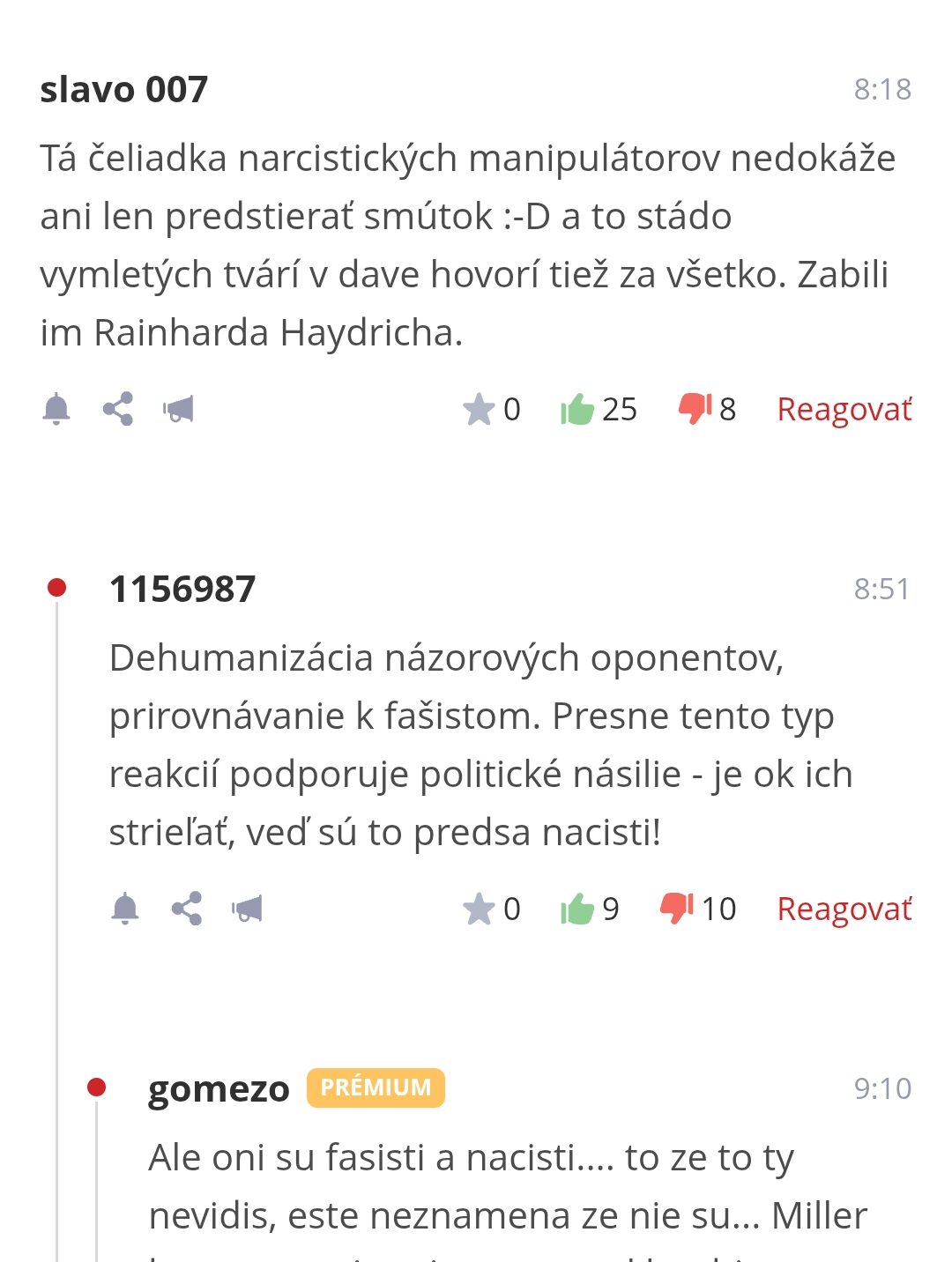Image resolution: width=952 pixels, height=1262 pixels.
Task: Reply to 1156987 with Reagovať
Action: (844, 909)
